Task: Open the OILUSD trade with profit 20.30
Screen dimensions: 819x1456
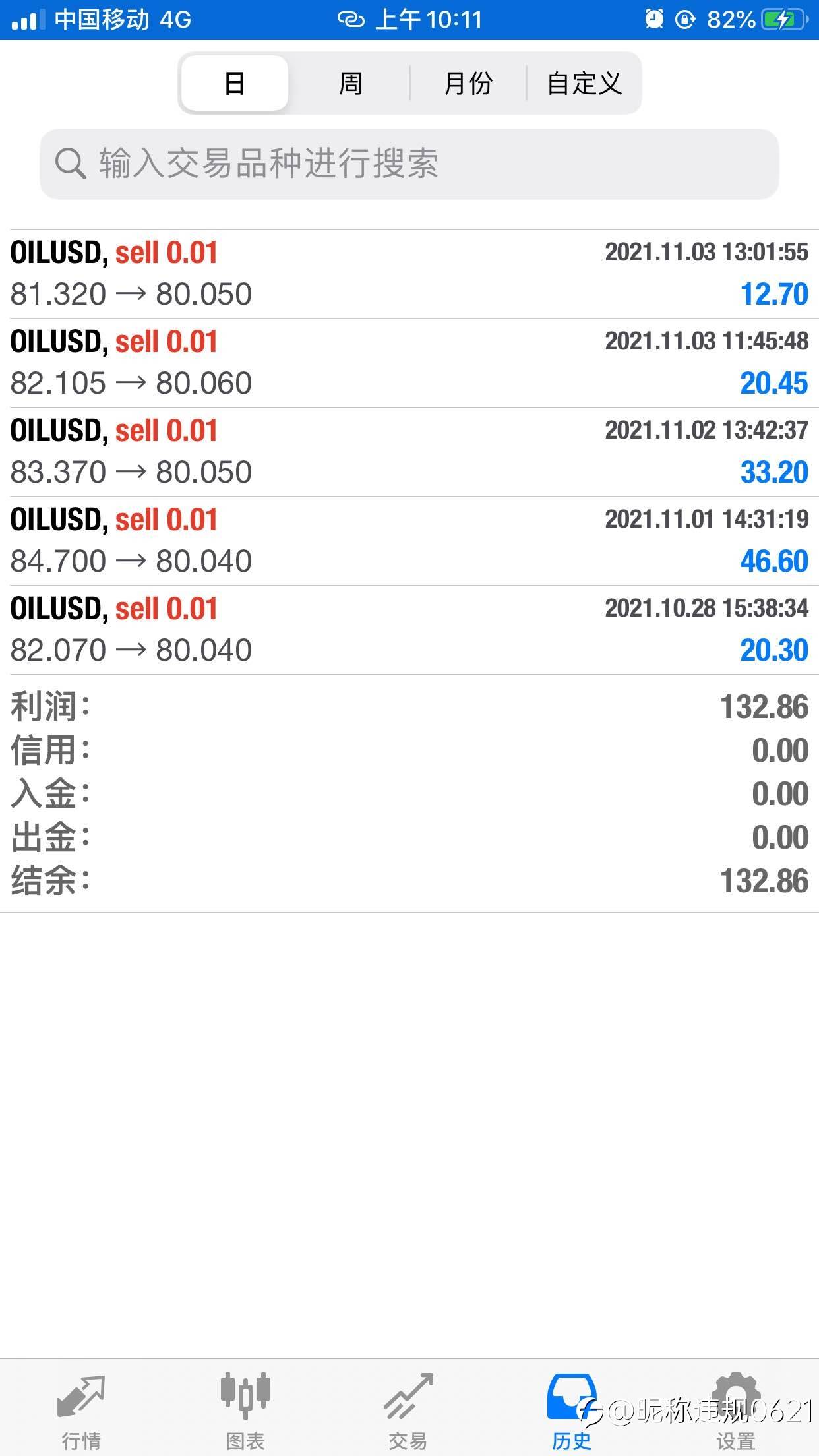Action: tap(409, 630)
